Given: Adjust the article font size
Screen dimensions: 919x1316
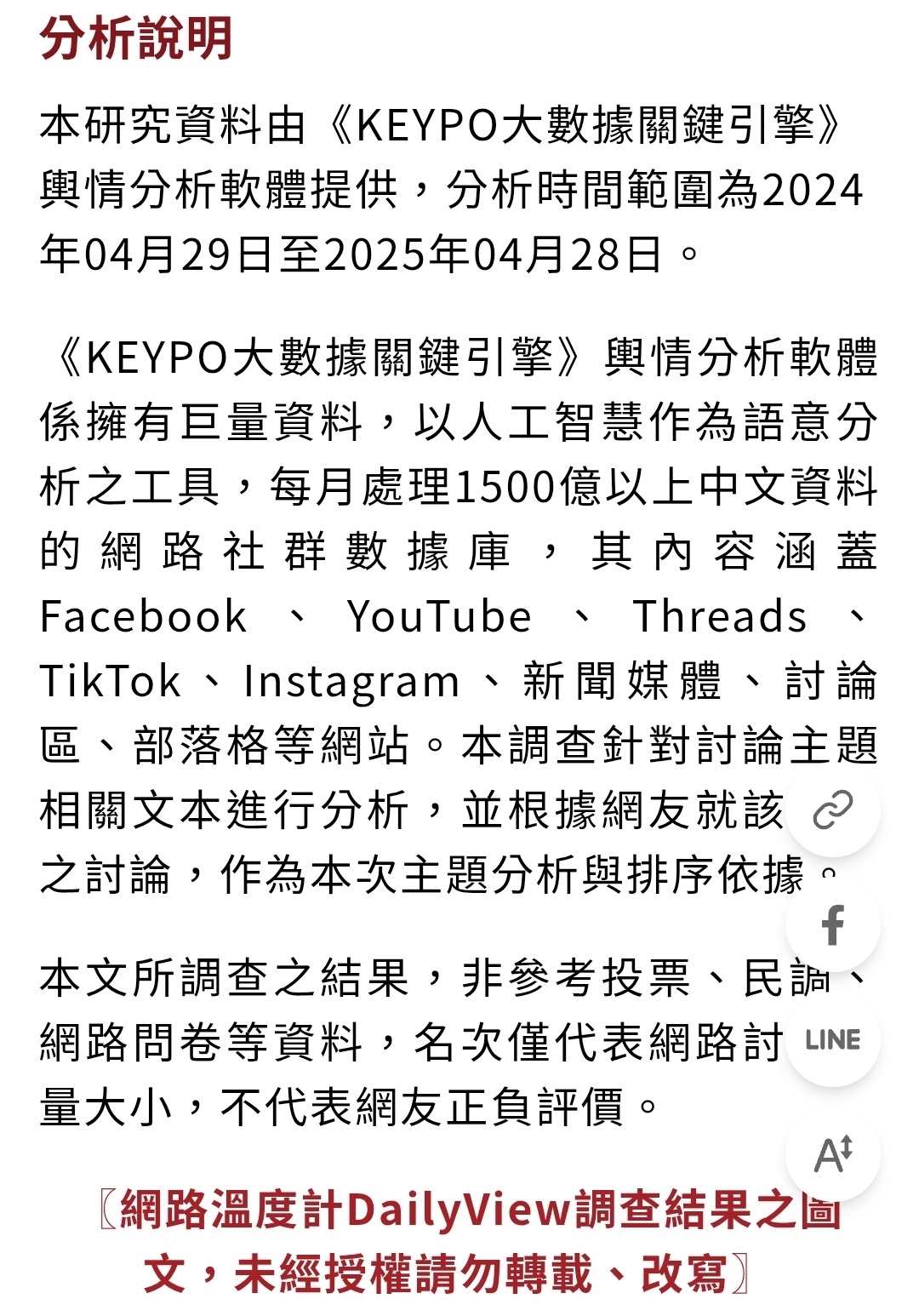Looking at the screenshot, I should 832,1154.
